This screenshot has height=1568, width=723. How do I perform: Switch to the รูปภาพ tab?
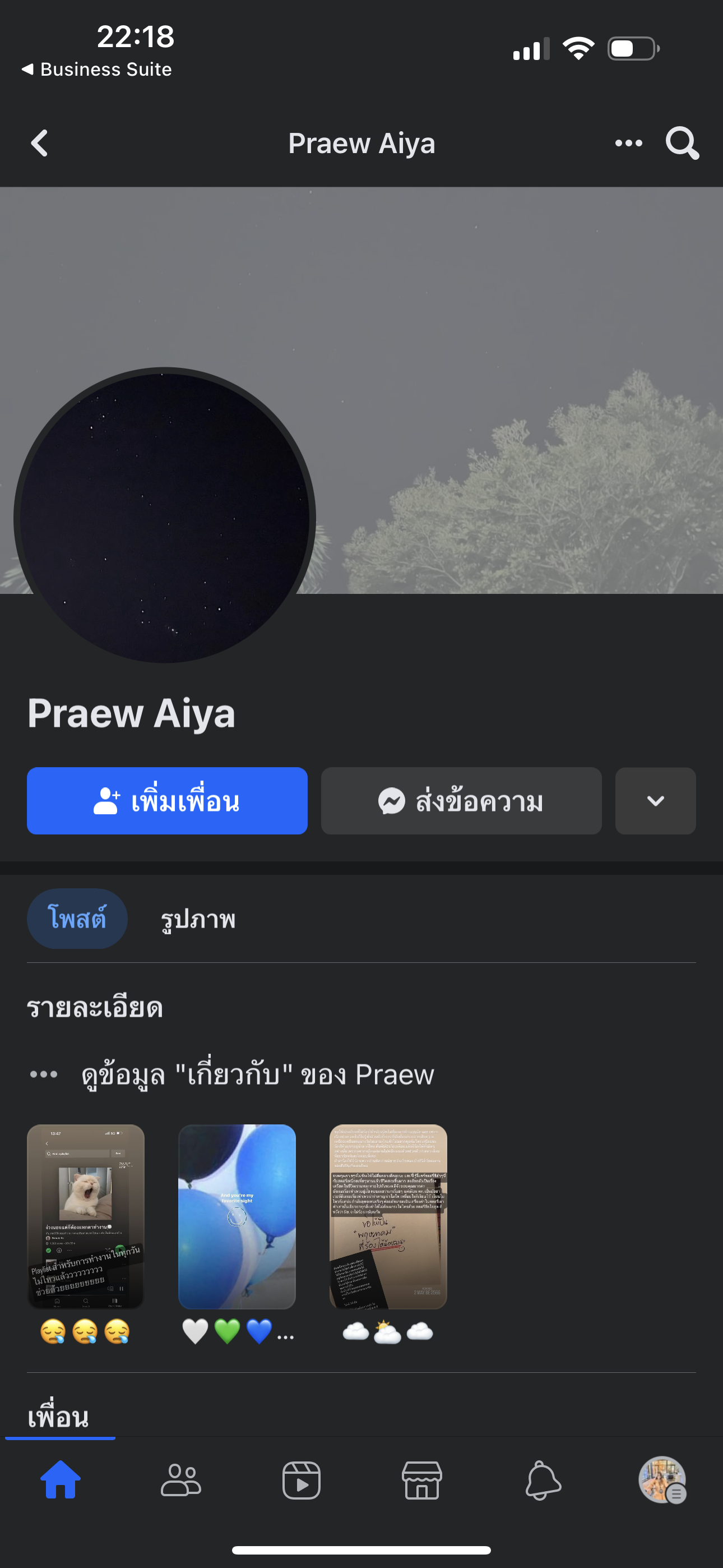pos(198,919)
